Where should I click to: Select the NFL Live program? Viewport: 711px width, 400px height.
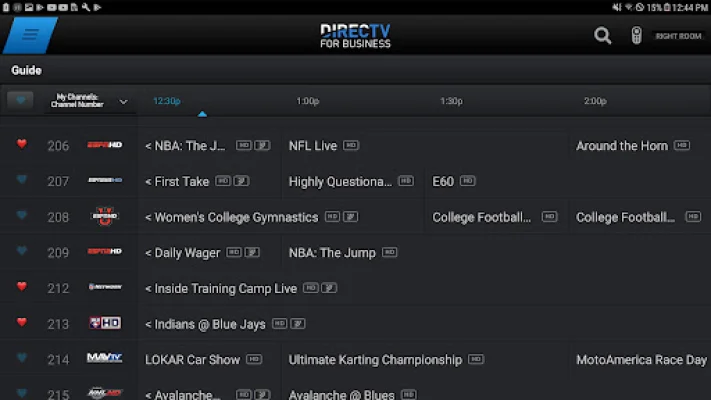tap(313, 146)
